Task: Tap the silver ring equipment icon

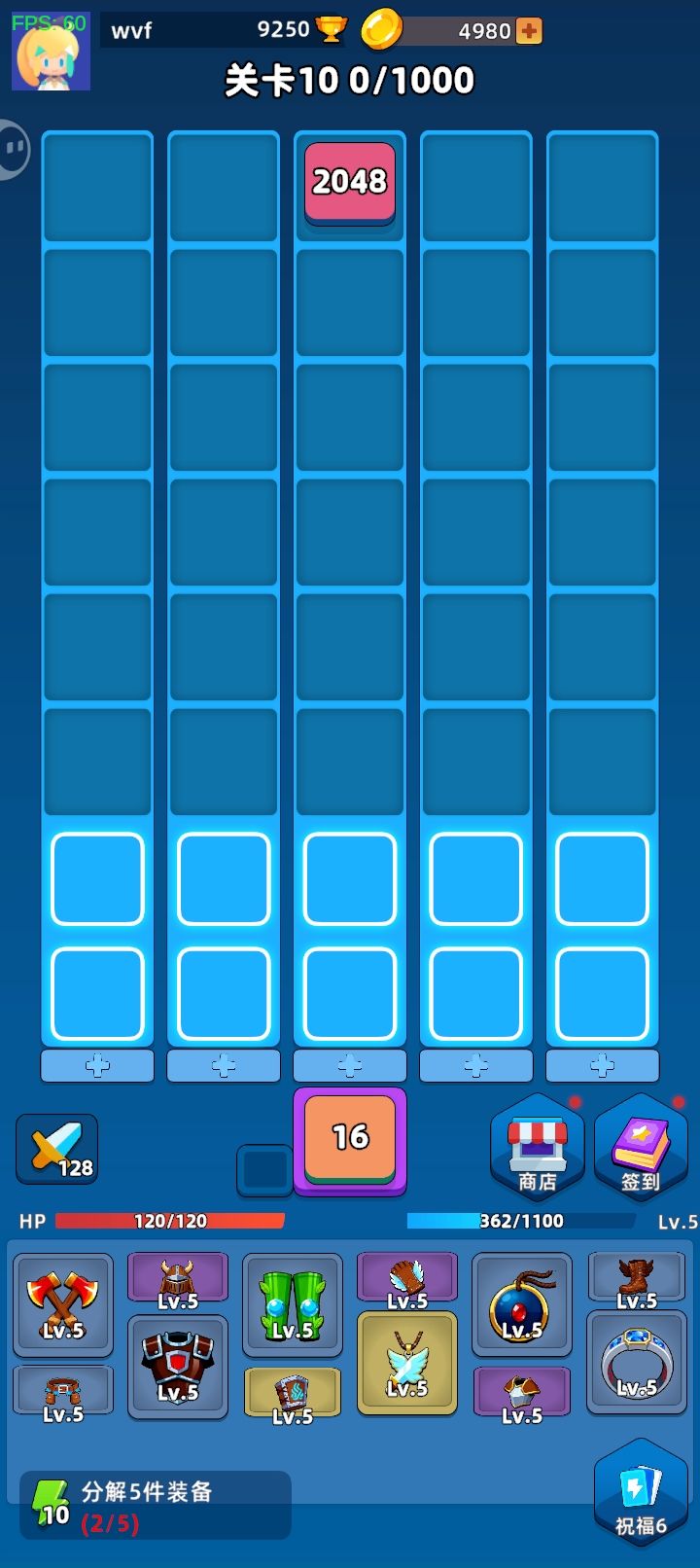Action: [637, 1362]
